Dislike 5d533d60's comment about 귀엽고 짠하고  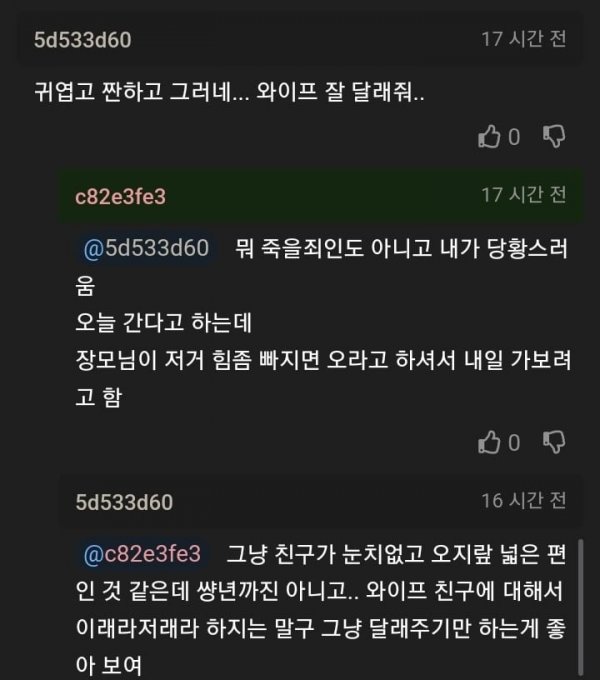point(553,137)
